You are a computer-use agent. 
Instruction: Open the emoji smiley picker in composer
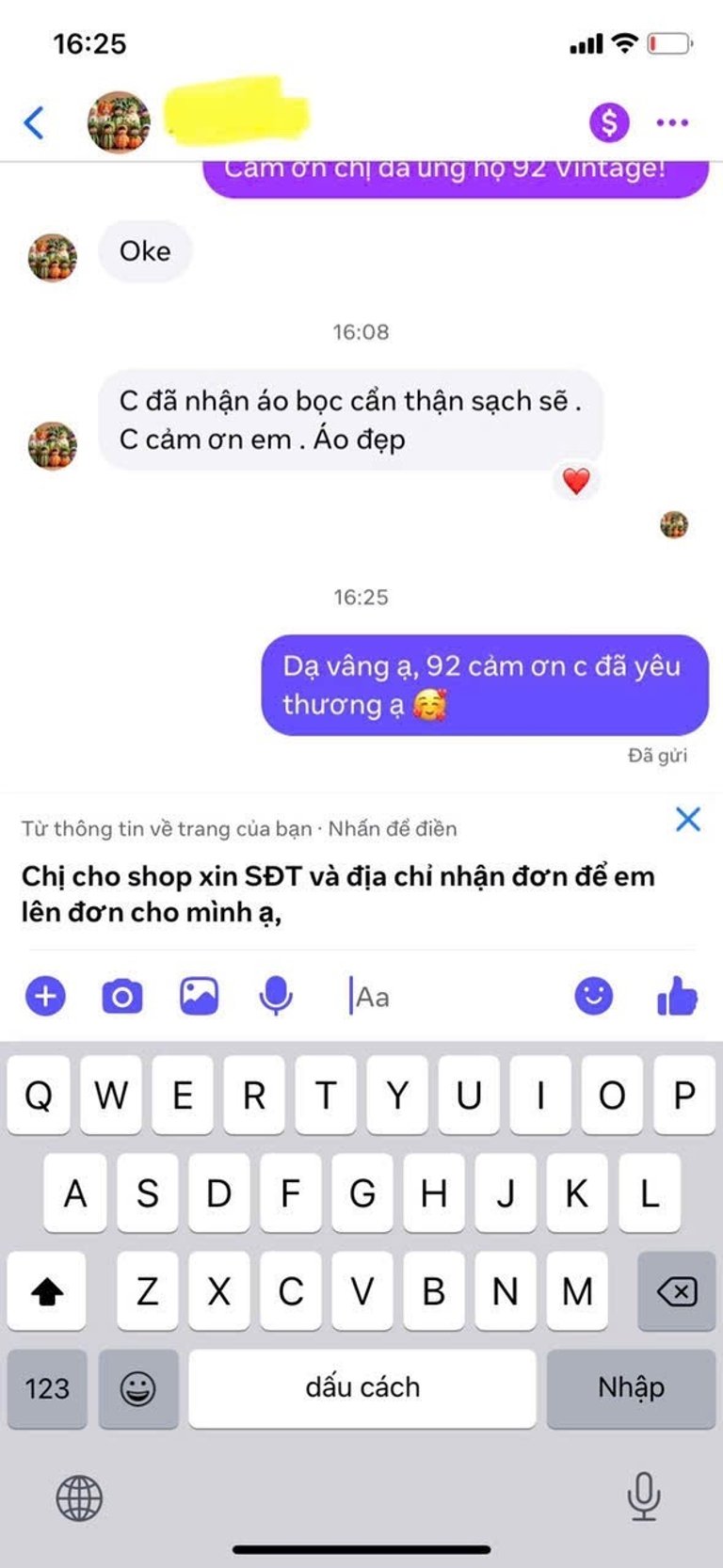[593, 996]
